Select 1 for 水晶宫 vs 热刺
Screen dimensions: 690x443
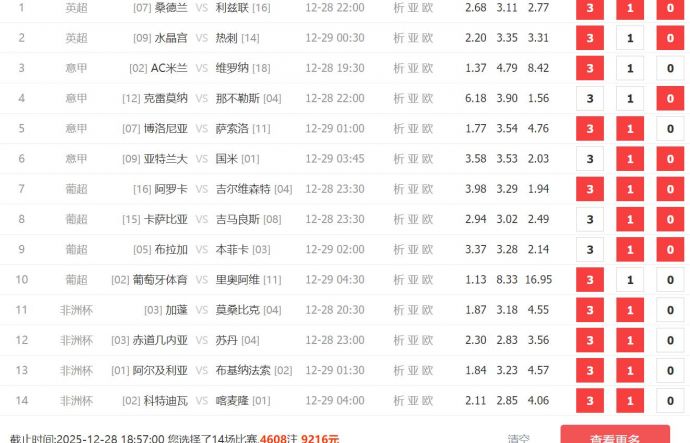coord(629,39)
